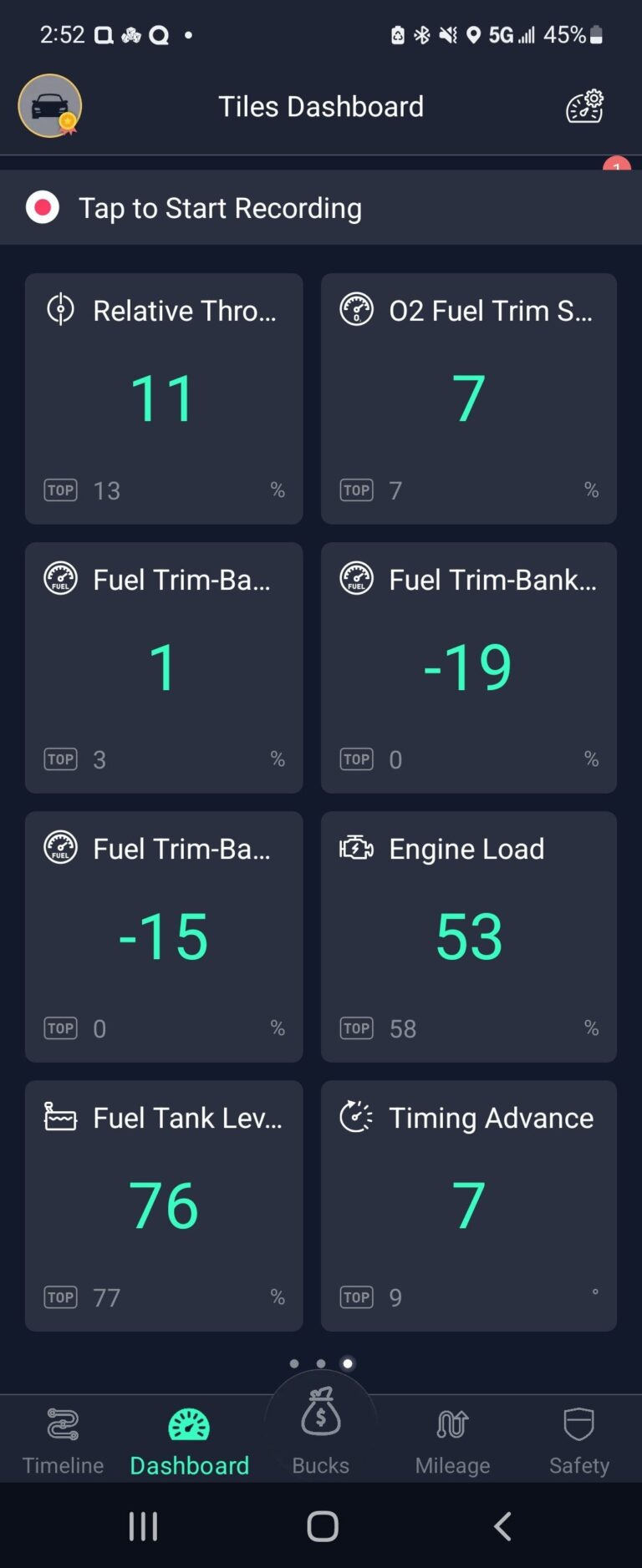The image size is (642, 1568).
Task: Tap the car profile avatar
Action: click(49, 106)
